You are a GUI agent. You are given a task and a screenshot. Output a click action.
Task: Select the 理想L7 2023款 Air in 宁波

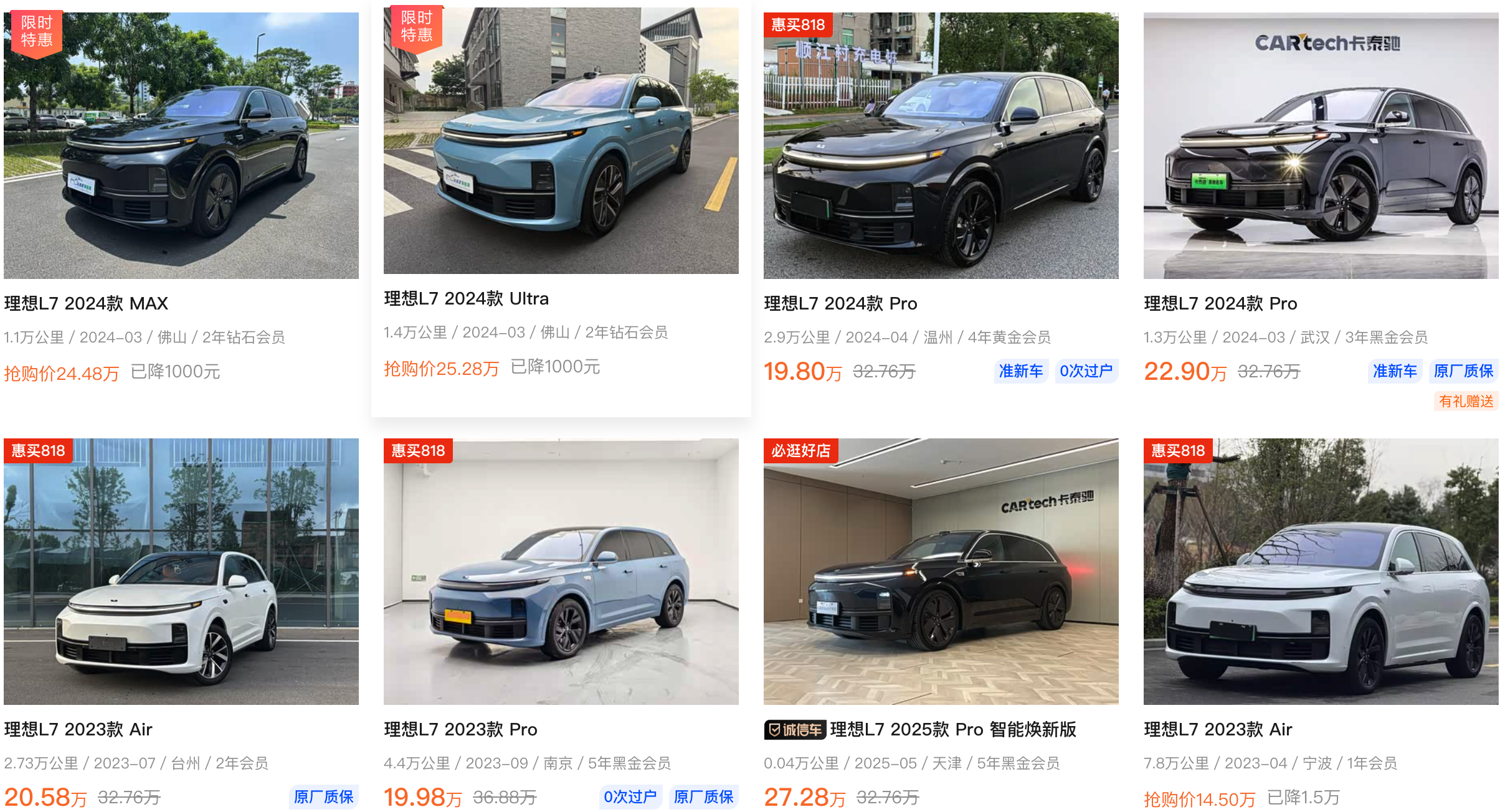click(1321, 572)
